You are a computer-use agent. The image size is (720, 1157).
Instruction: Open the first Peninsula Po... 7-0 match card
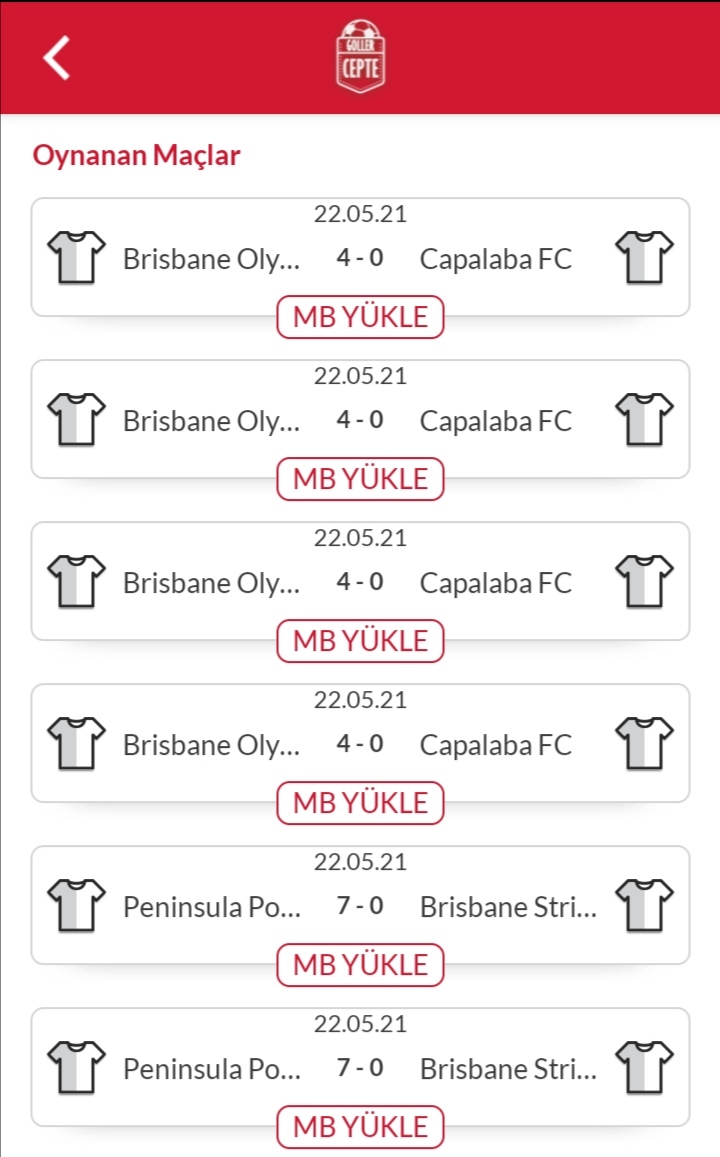click(360, 905)
